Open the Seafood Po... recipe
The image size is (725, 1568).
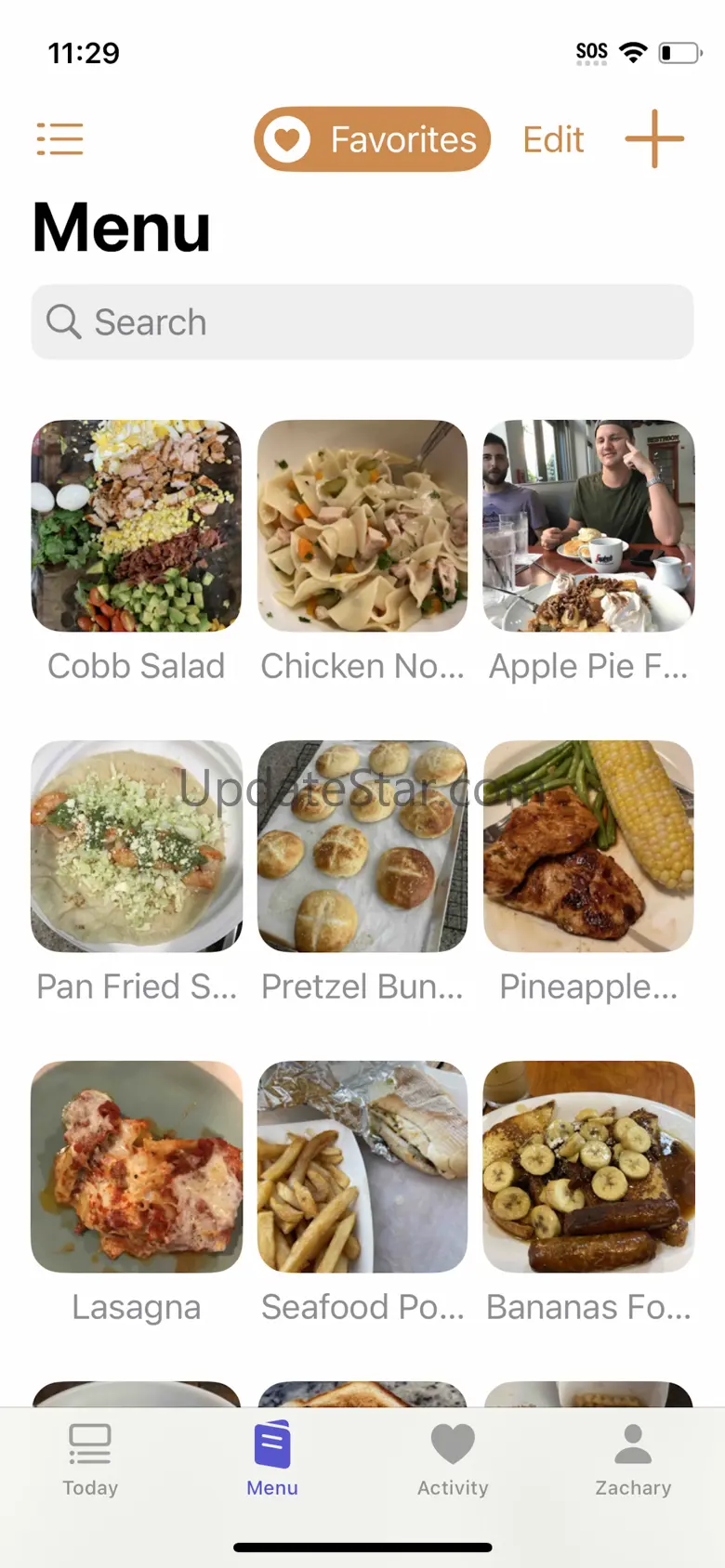(x=362, y=1167)
